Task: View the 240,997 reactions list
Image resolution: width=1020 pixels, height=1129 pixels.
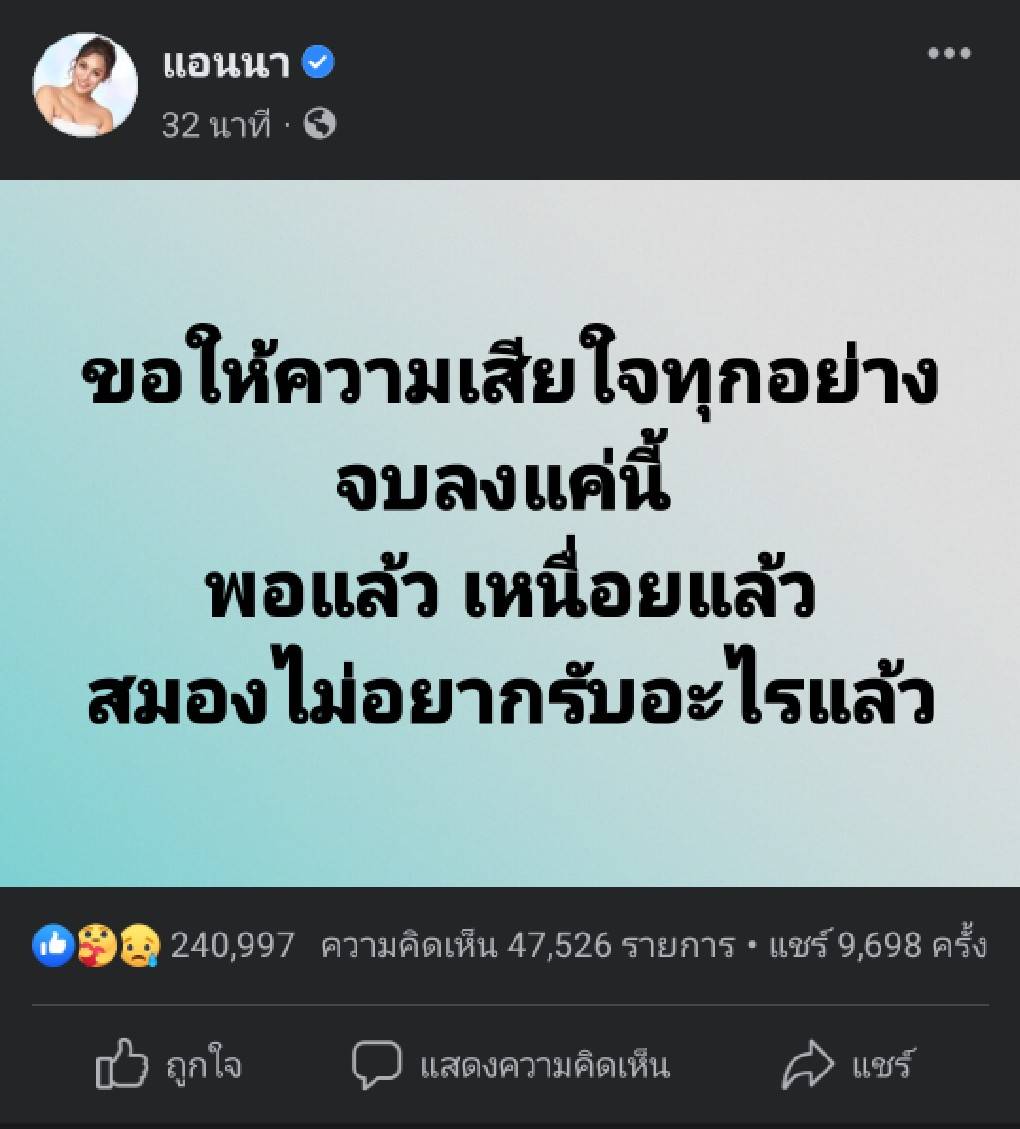Action: [x=165, y=945]
